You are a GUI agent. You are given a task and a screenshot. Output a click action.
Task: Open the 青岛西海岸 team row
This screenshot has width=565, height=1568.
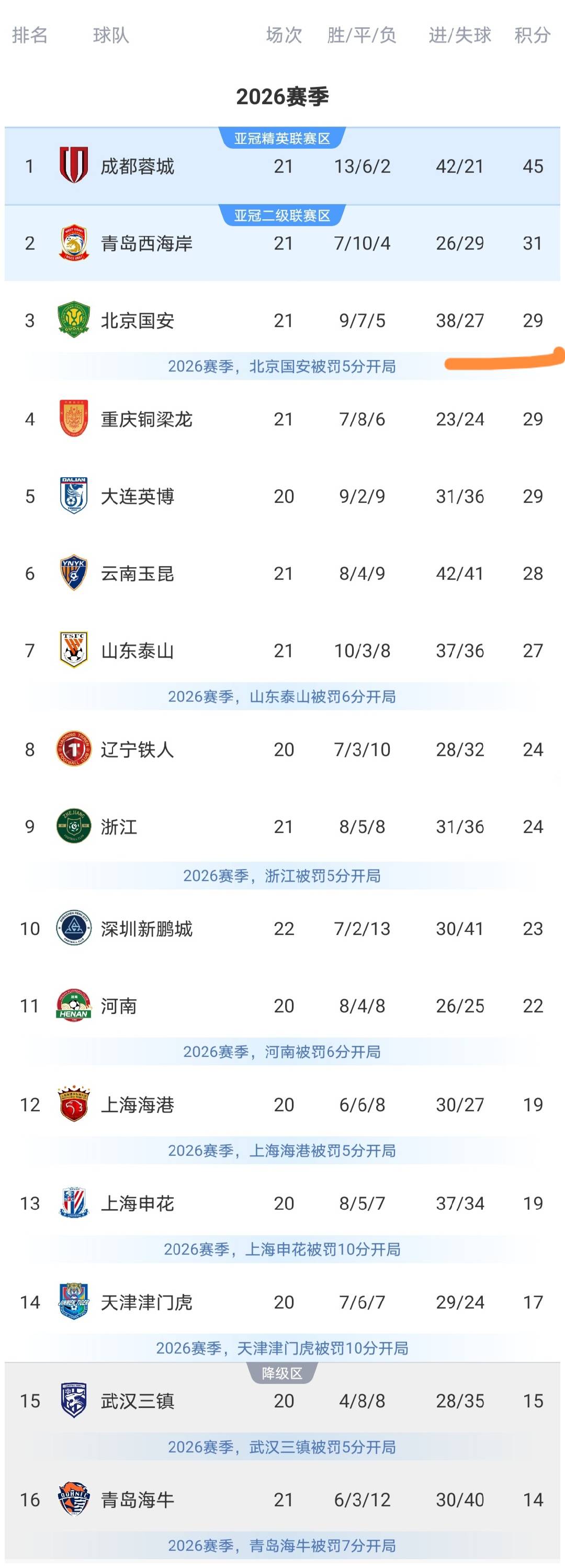[282, 243]
